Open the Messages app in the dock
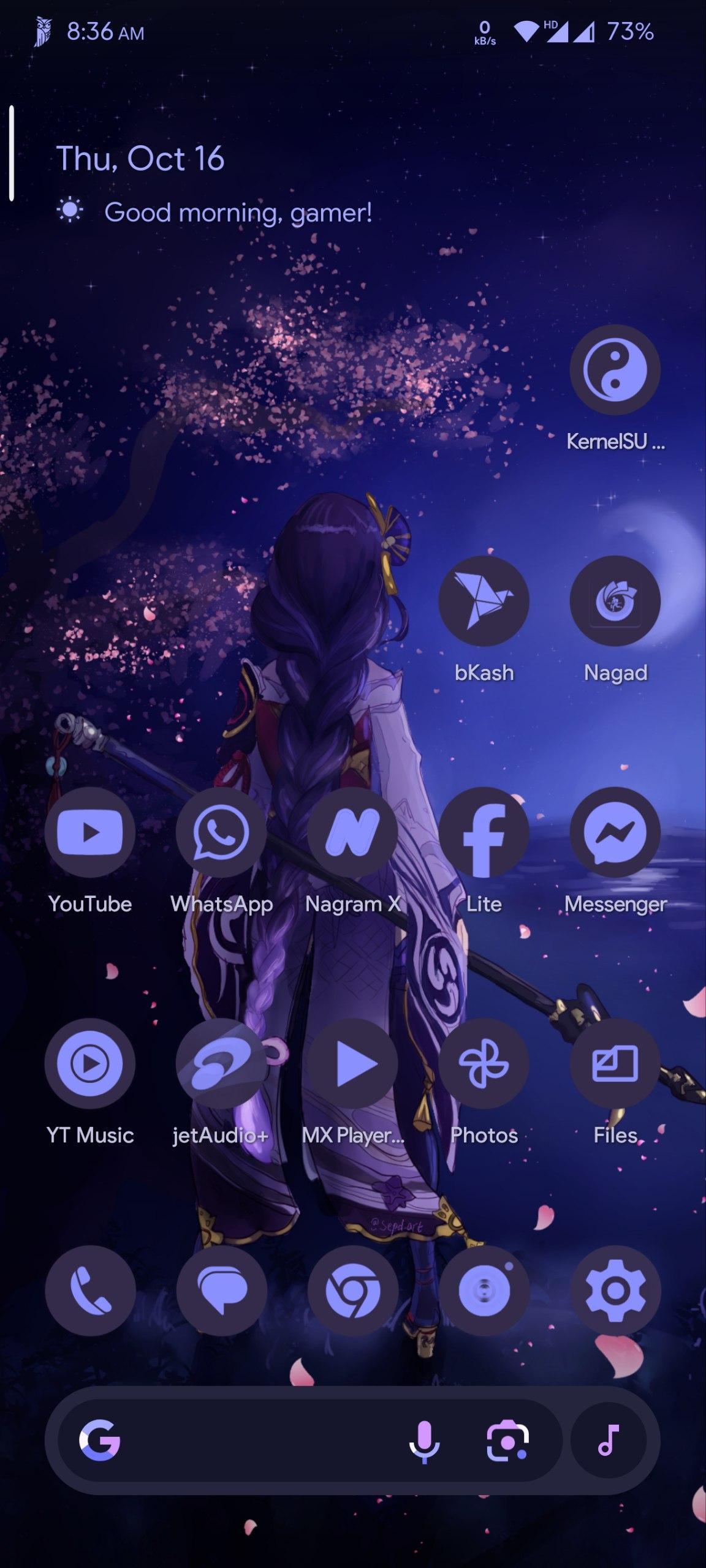 221,1291
